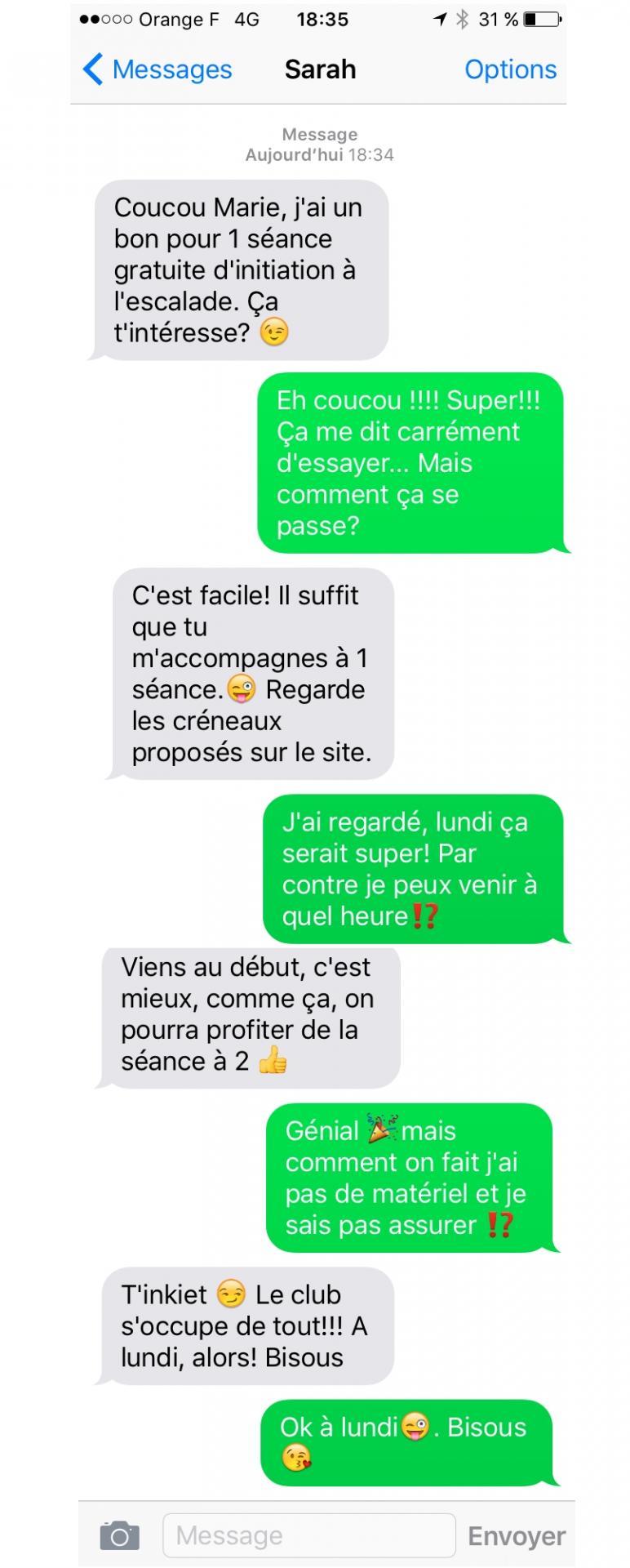Tap Envoyer to send the message
The width and height of the screenshot is (630, 1568).
pos(517,1536)
